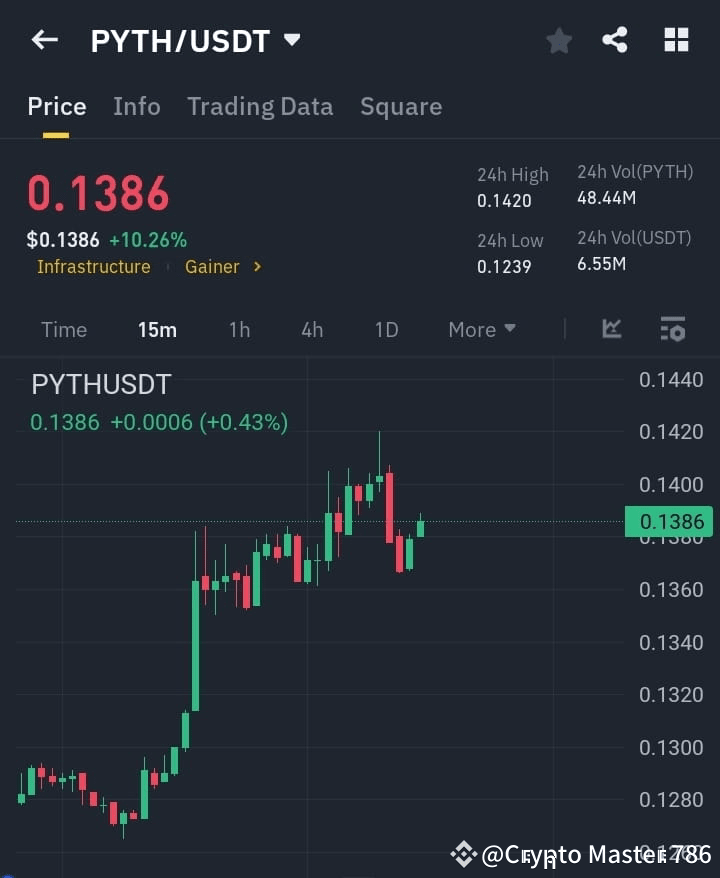This screenshot has width=720, height=878.
Task: Open the line chart view icon
Action: (x=610, y=329)
